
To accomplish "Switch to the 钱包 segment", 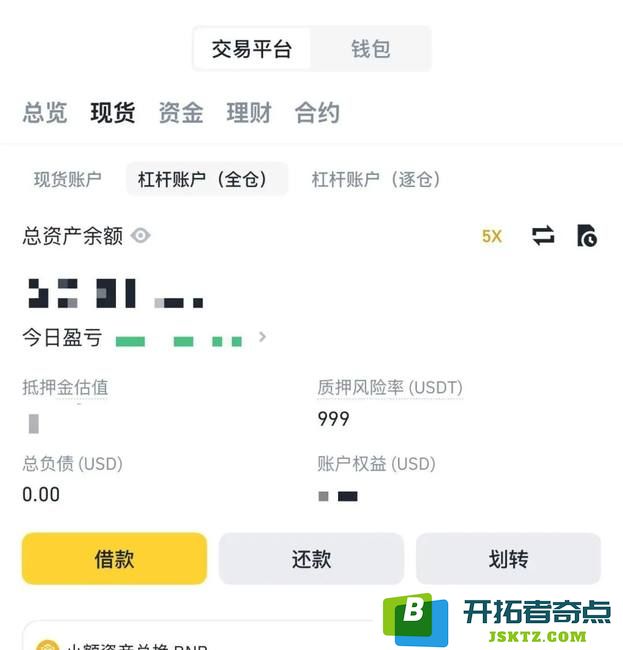I will pos(370,49).
